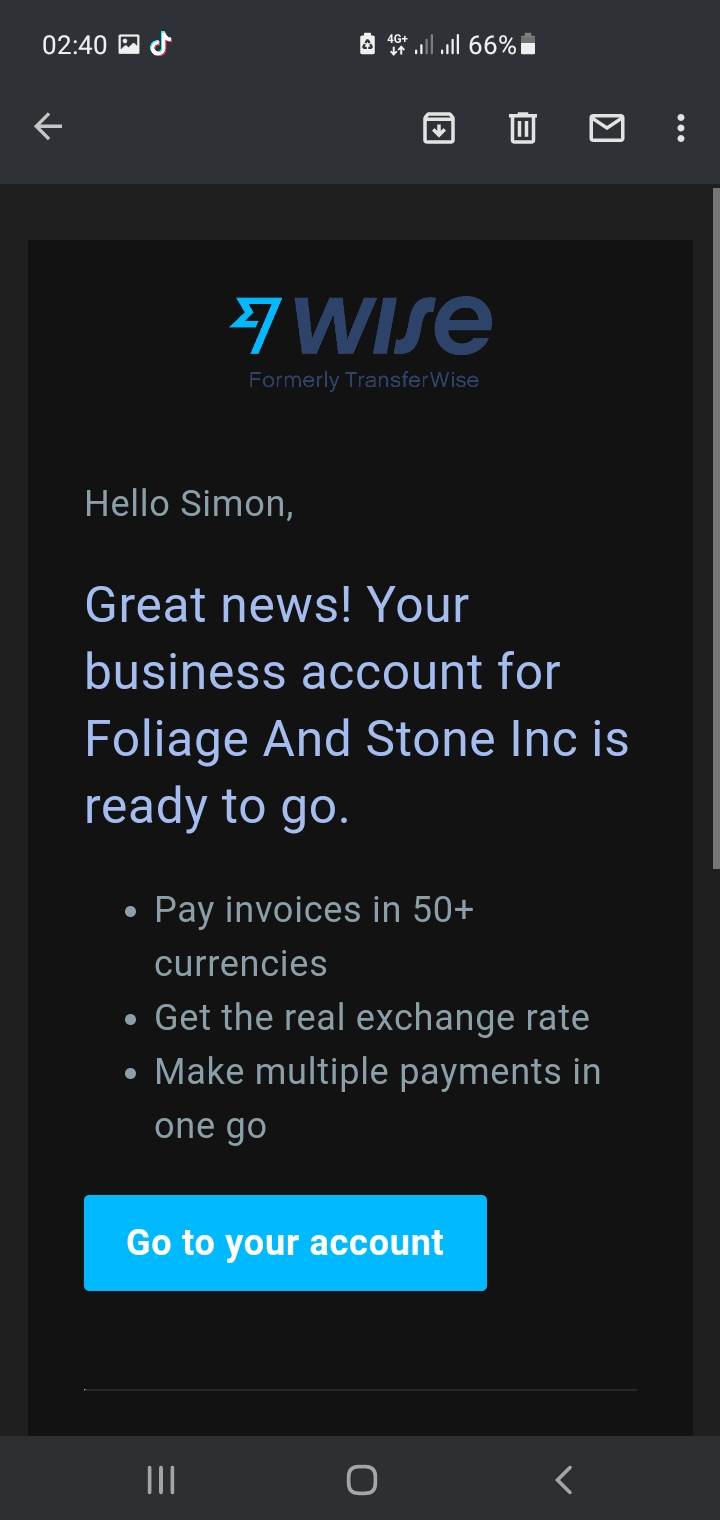Go back to the inbox
Screen dimensions: 720x1520
(x=48, y=127)
